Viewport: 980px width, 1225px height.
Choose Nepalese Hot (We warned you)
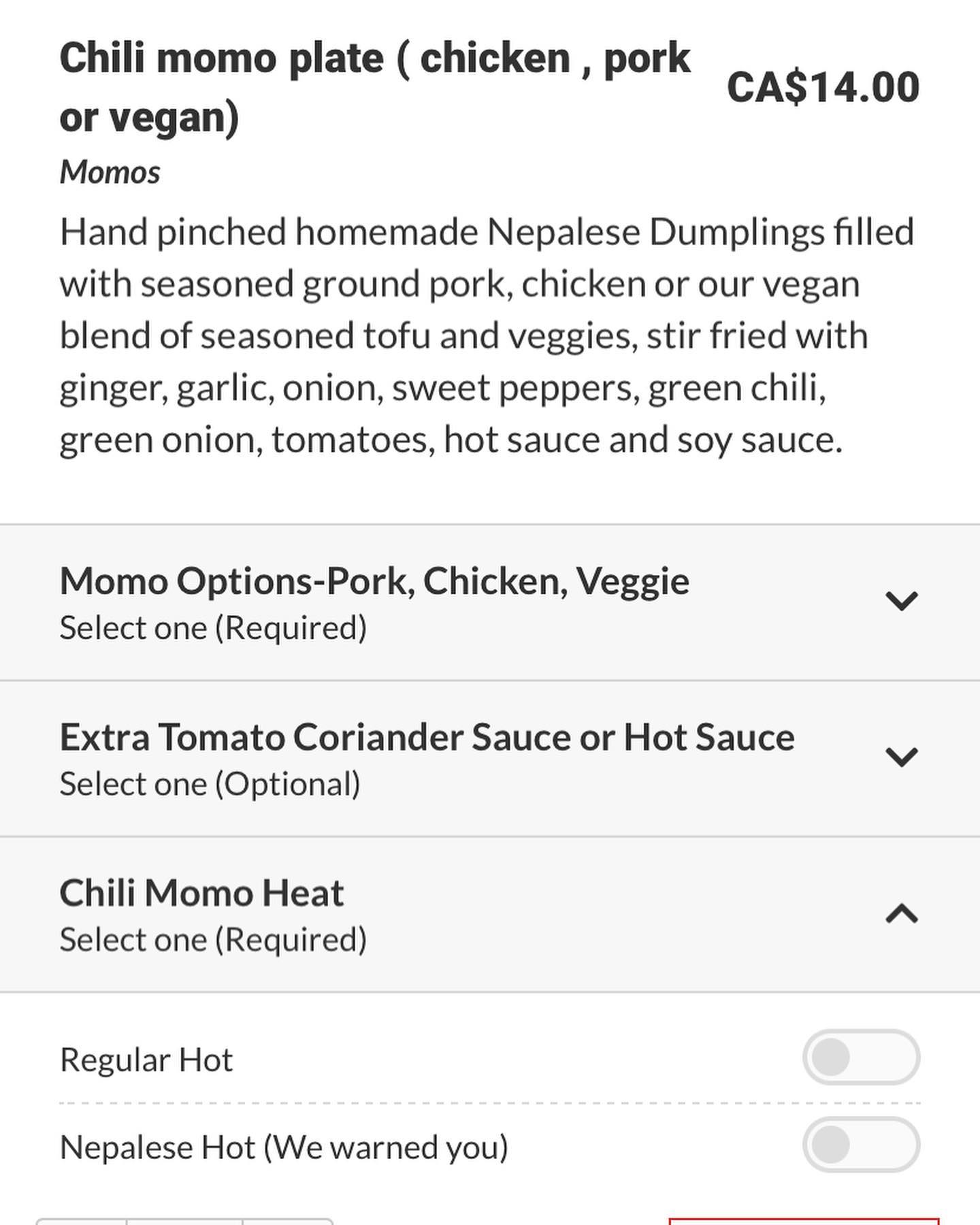pyautogui.click(x=861, y=1145)
